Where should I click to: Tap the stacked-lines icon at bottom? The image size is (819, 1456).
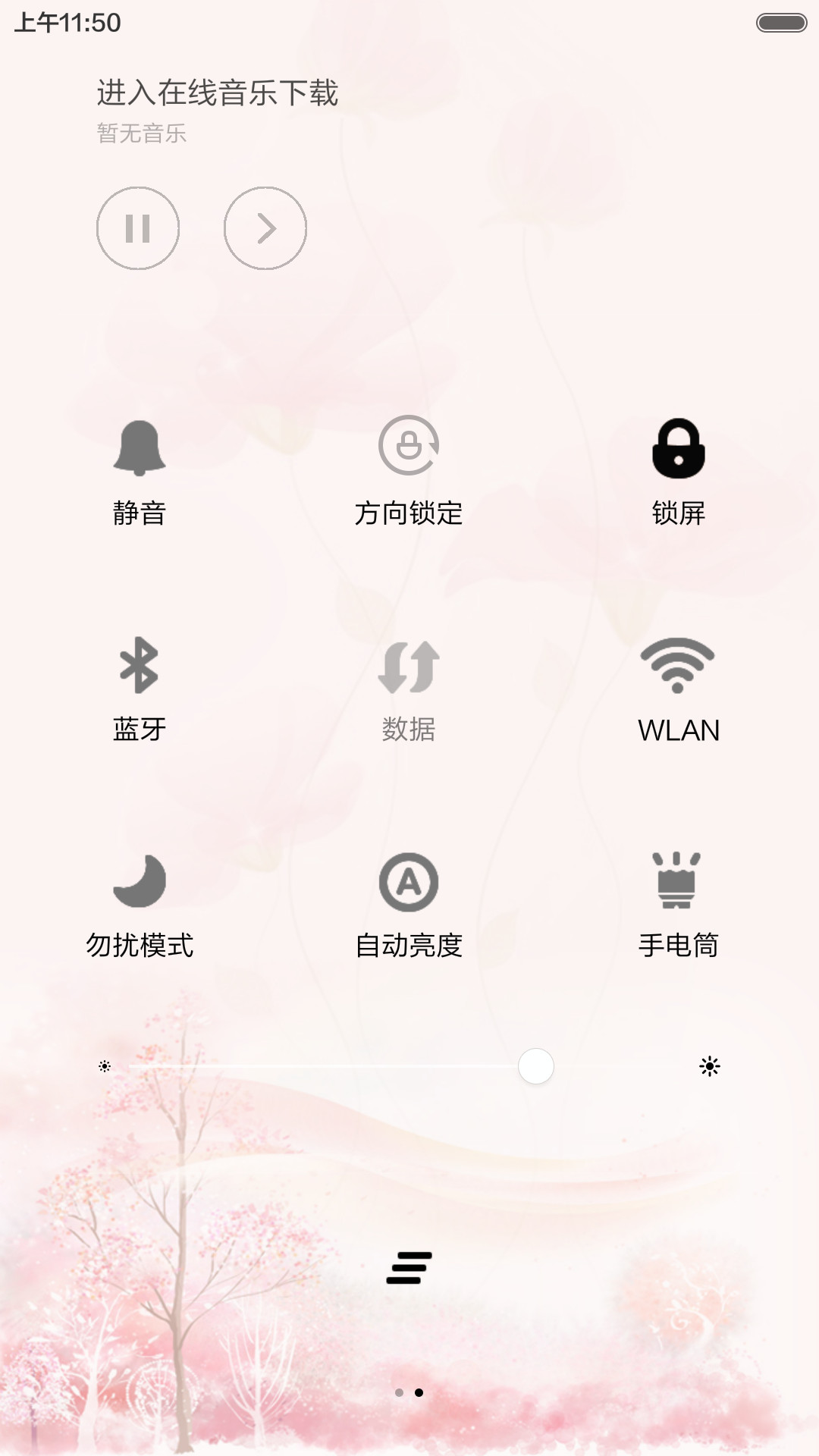(409, 1268)
